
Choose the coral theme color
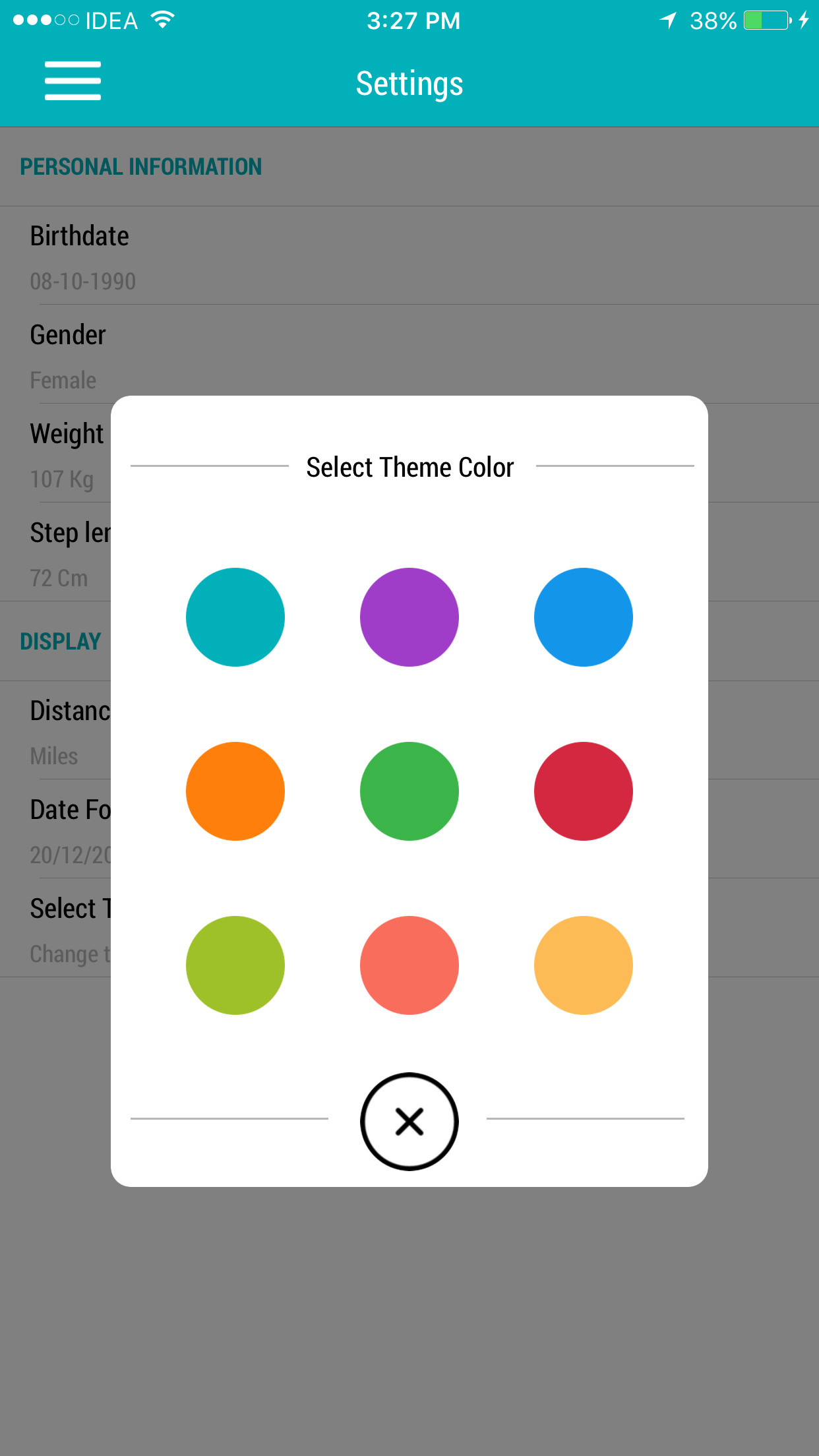tap(409, 965)
